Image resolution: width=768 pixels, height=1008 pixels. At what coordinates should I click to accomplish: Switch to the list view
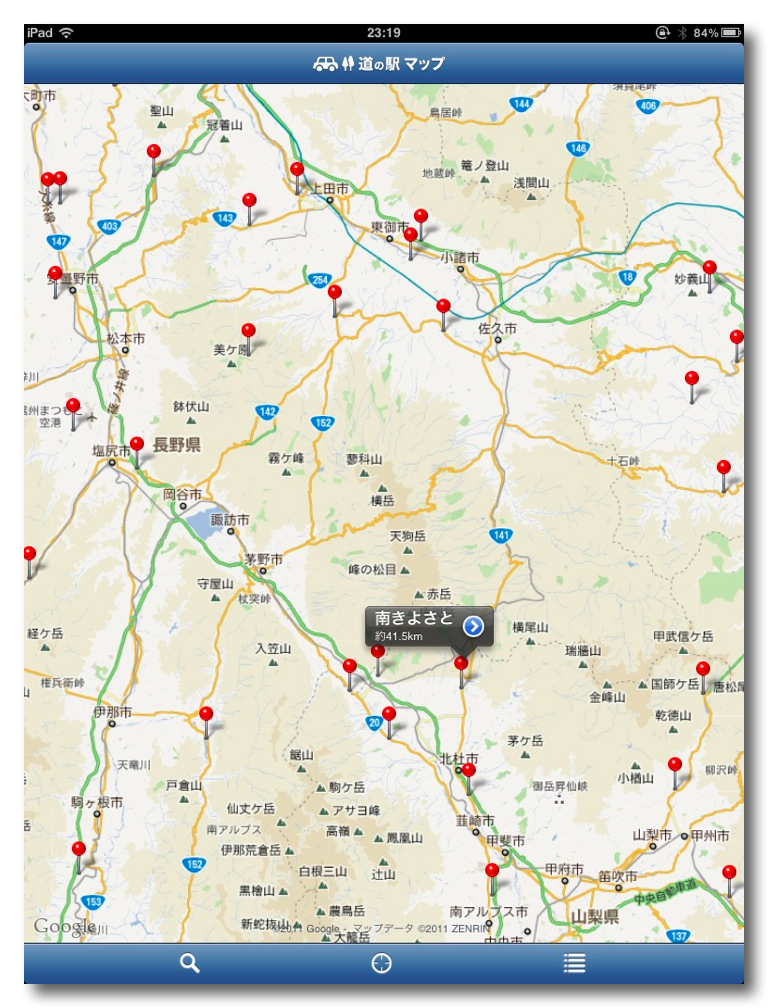[x=574, y=963]
